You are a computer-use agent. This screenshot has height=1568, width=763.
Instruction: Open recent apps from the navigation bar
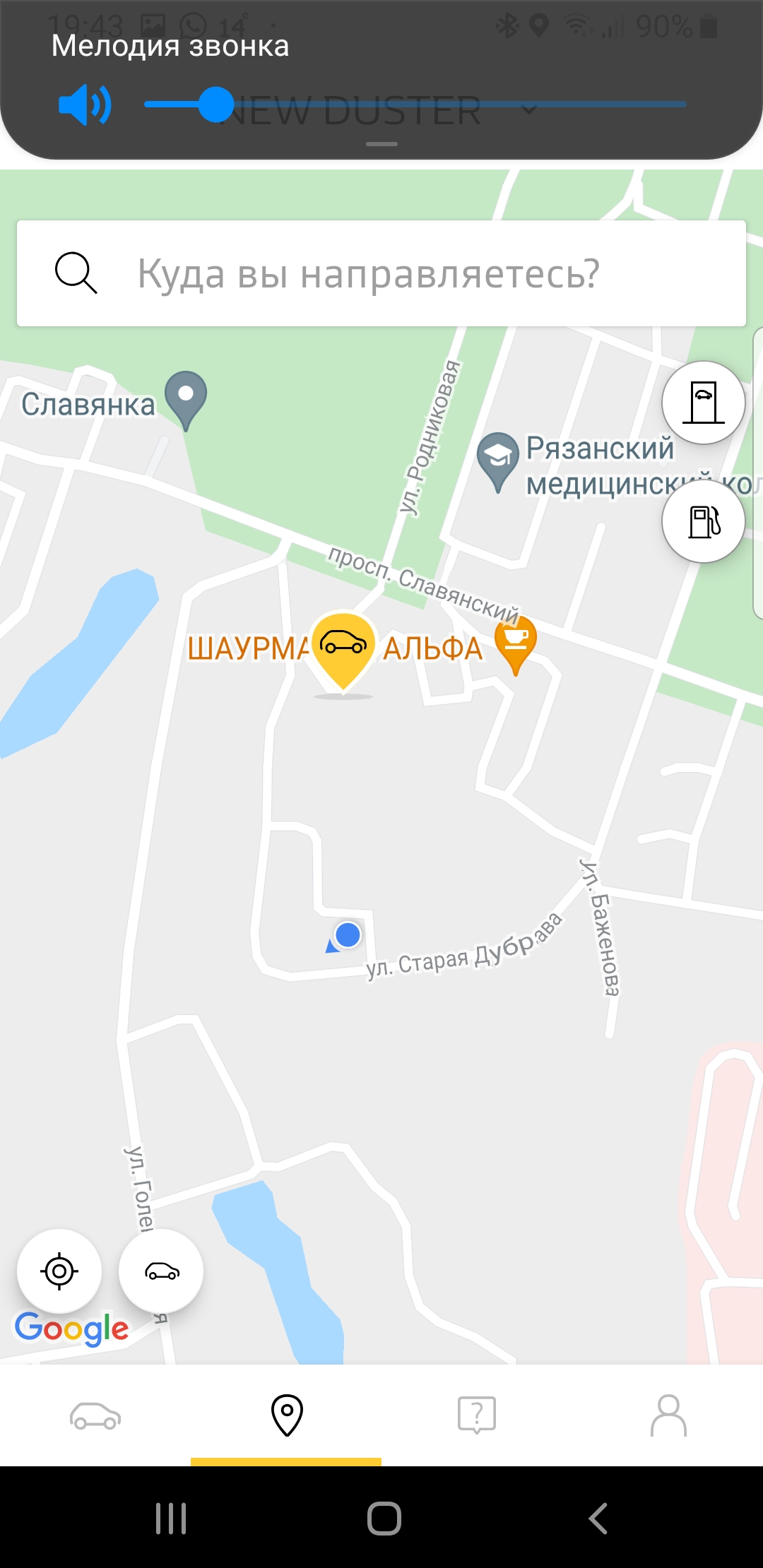171,1518
